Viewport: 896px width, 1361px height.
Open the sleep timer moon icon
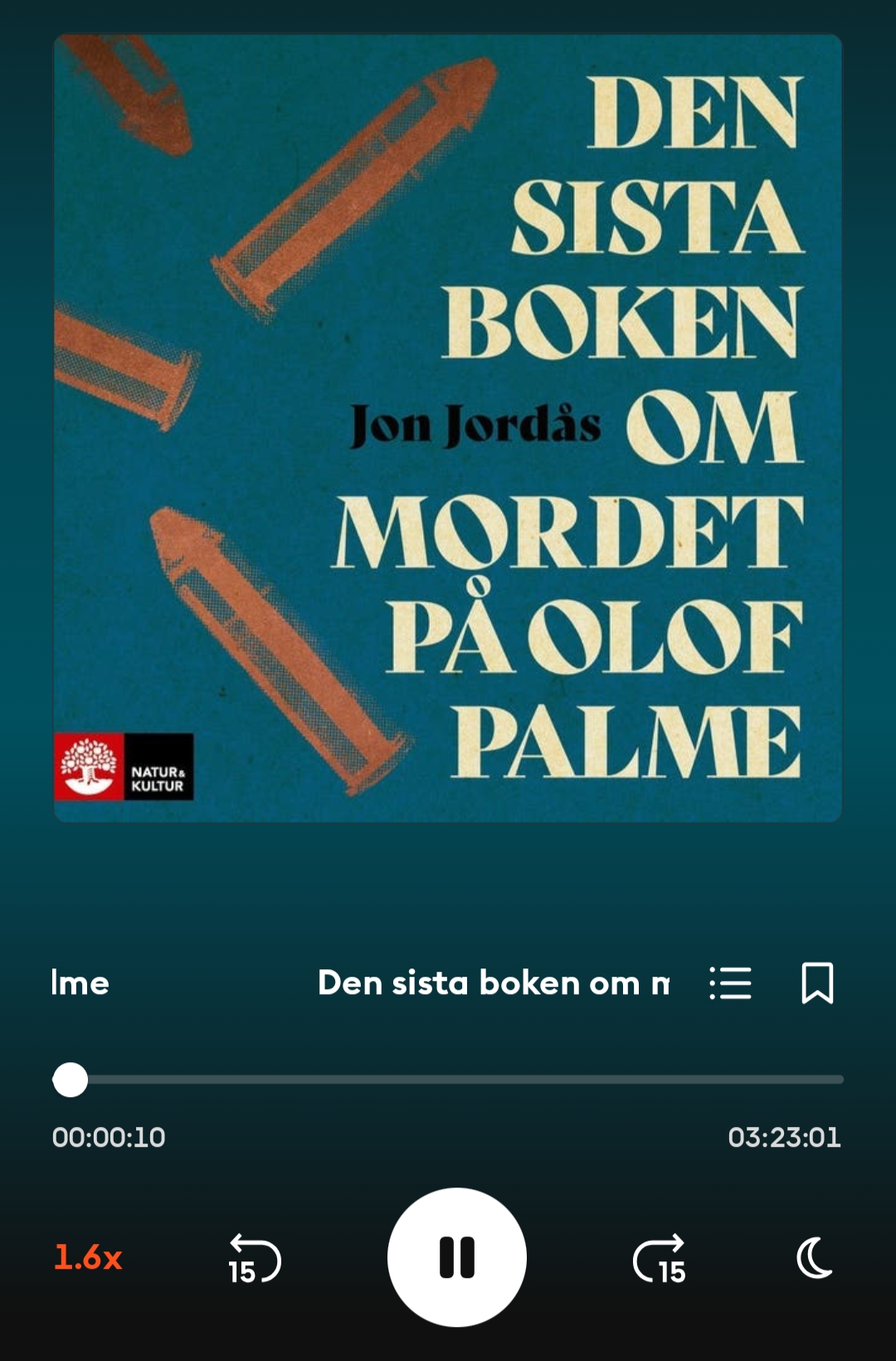click(814, 1258)
